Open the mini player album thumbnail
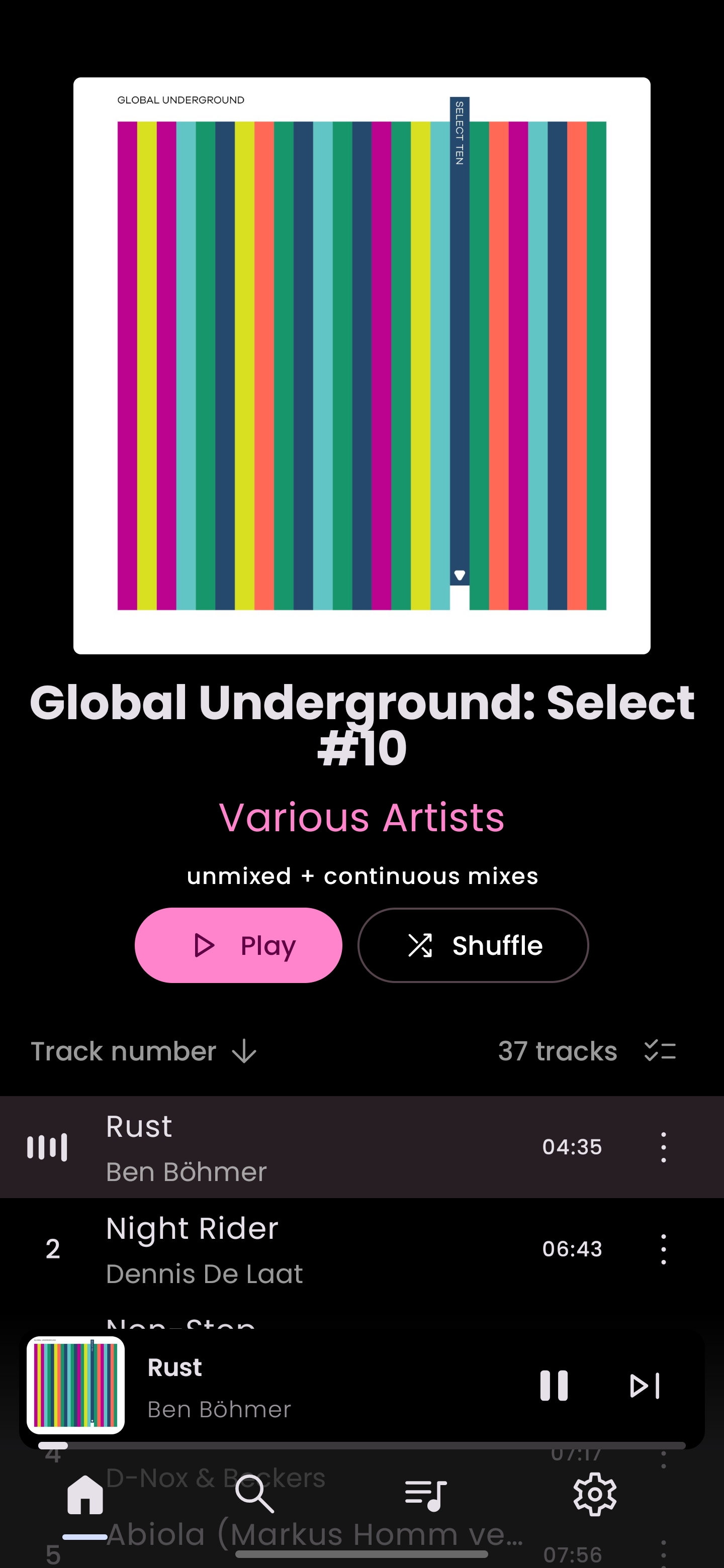 (x=75, y=1386)
